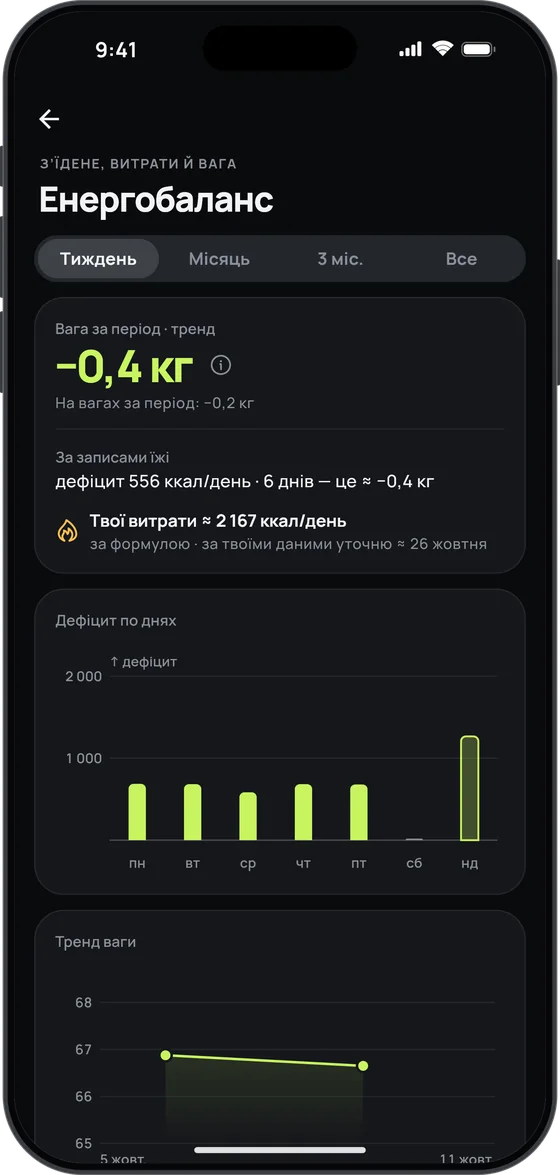
Task: Select the Тиждень period tab
Action: coord(98,259)
